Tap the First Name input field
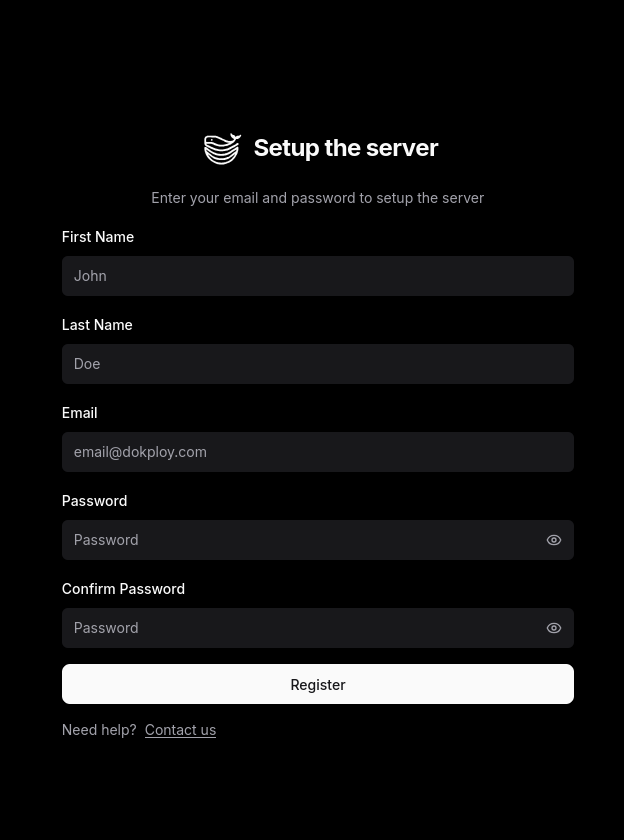This screenshot has height=840, width=624. [317, 276]
